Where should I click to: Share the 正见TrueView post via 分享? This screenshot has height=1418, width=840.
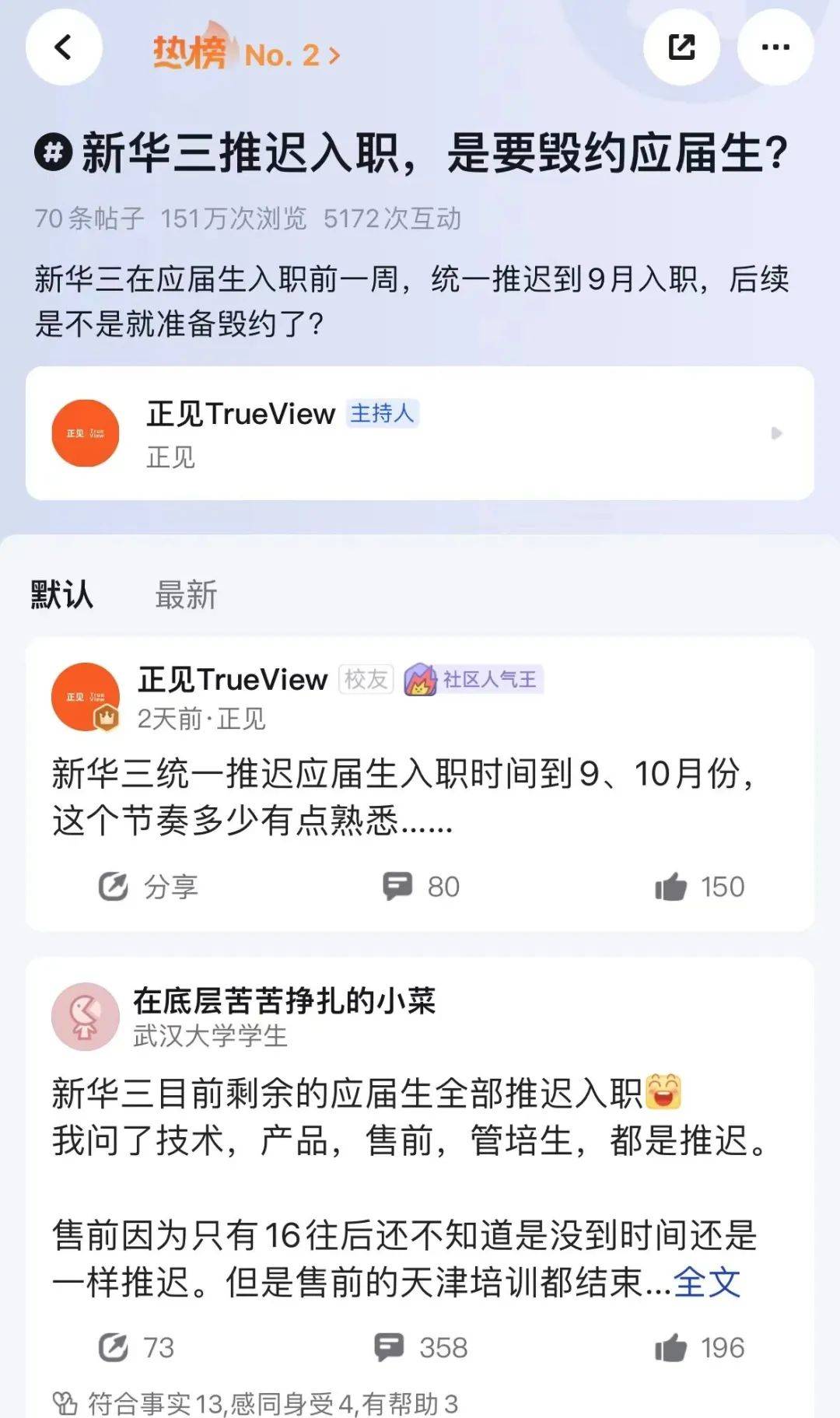pyautogui.click(x=149, y=886)
